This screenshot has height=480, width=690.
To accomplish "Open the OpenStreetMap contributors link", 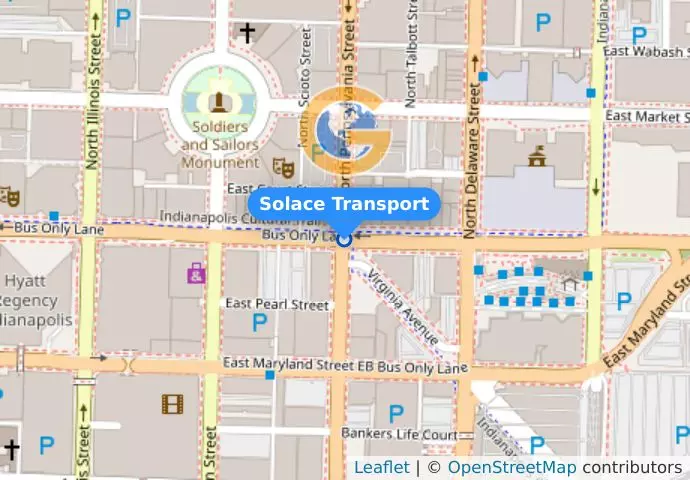I will (x=511, y=467).
